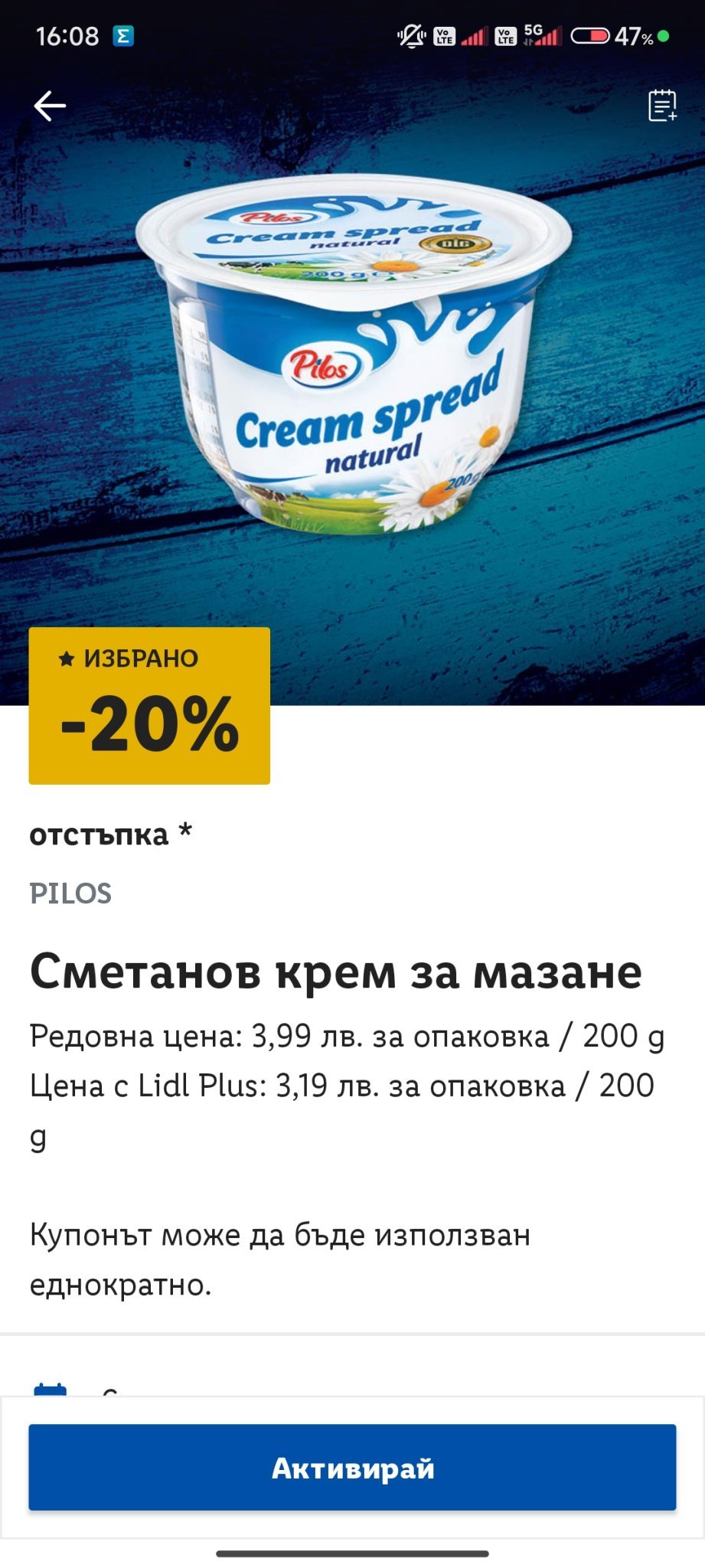This screenshot has height=1568, width=705.
Task: Activate the coupon with Активирай button
Action: pos(352,1467)
